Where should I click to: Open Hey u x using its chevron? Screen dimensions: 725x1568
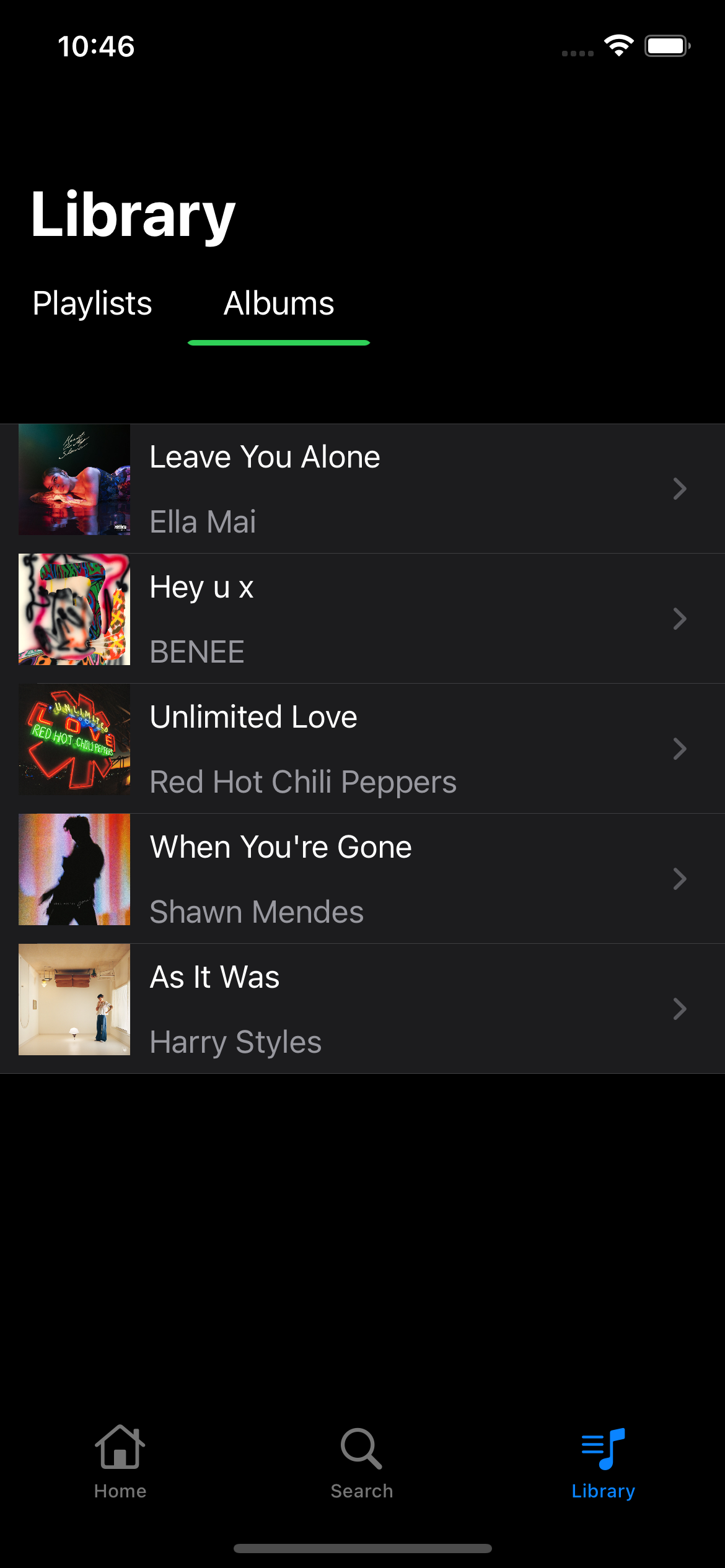[680, 619]
